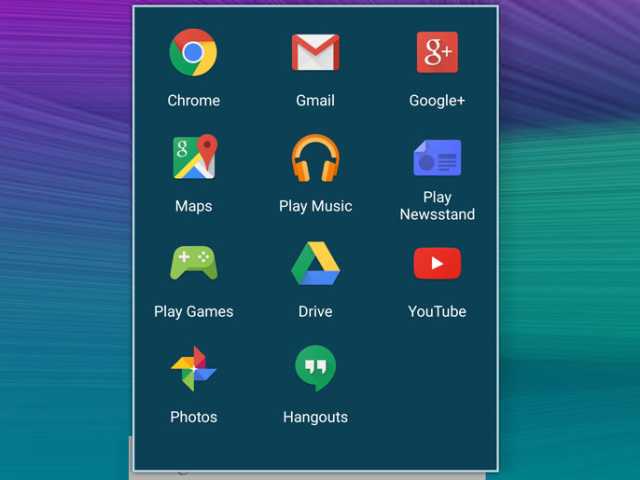Screen dimensions: 640x480
Task: Launch Maps
Action: coord(193,159)
